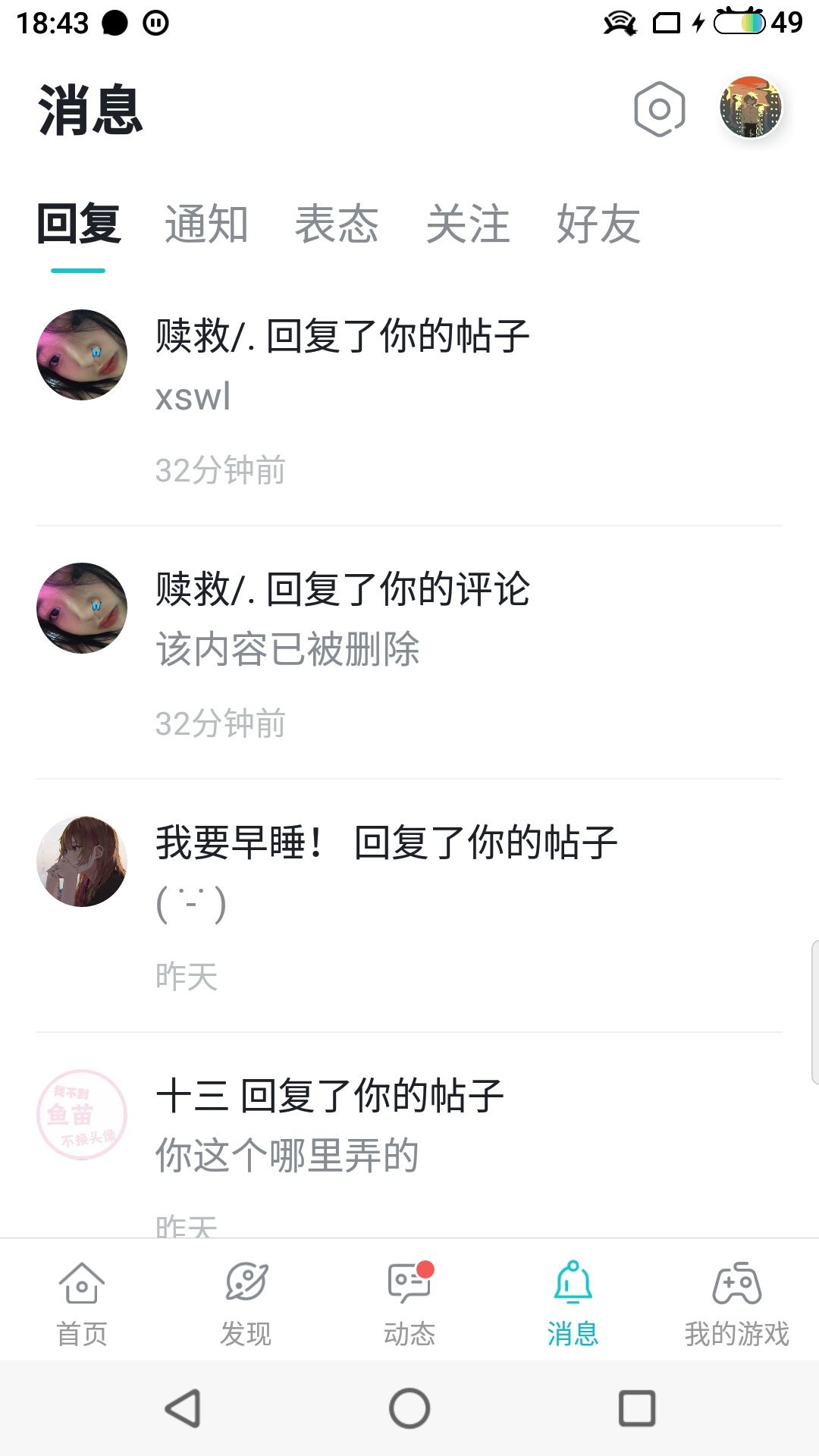The image size is (819, 1456).
Task: Open the hexagon settings icon
Action: tap(660, 109)
